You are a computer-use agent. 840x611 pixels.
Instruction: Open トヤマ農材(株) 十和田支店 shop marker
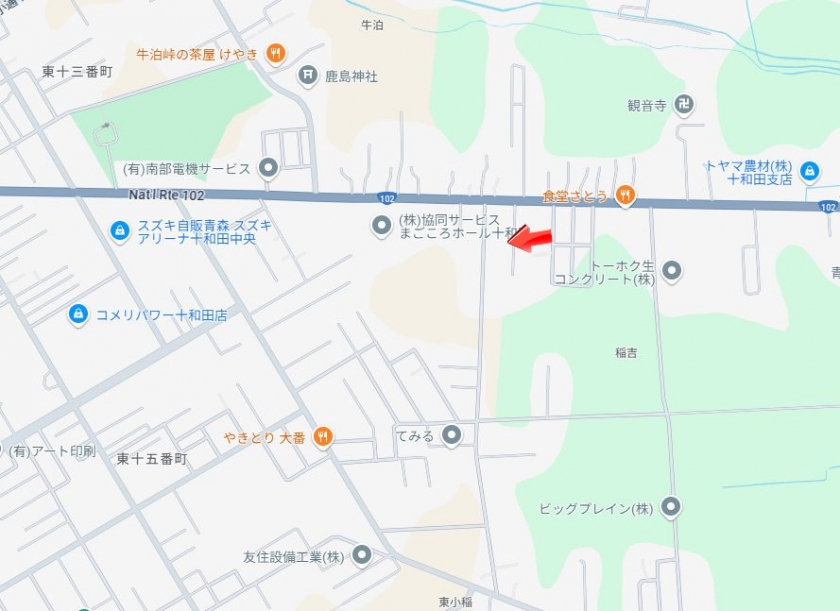810,171
